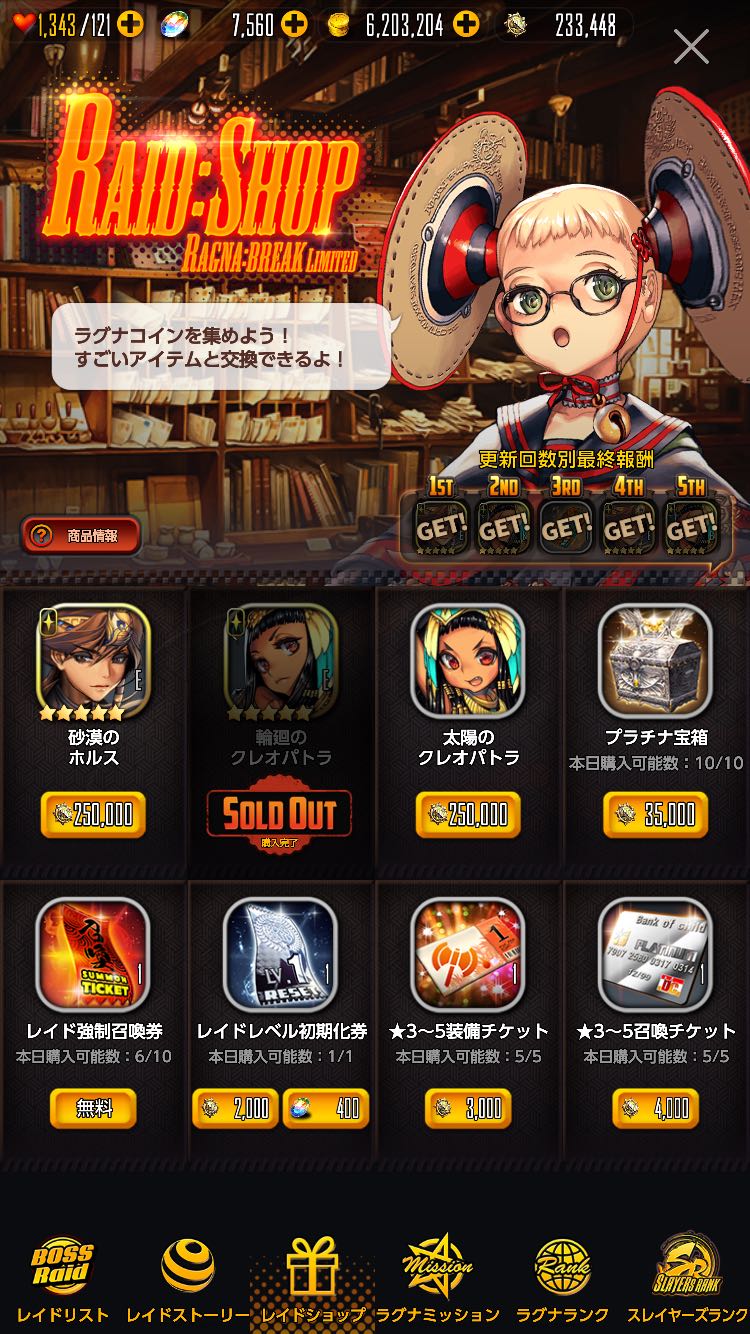This screenshot has height=1334, width=750.
Task: Open ラグナランク ranking tab
Action: click(x=562, y=1280)
